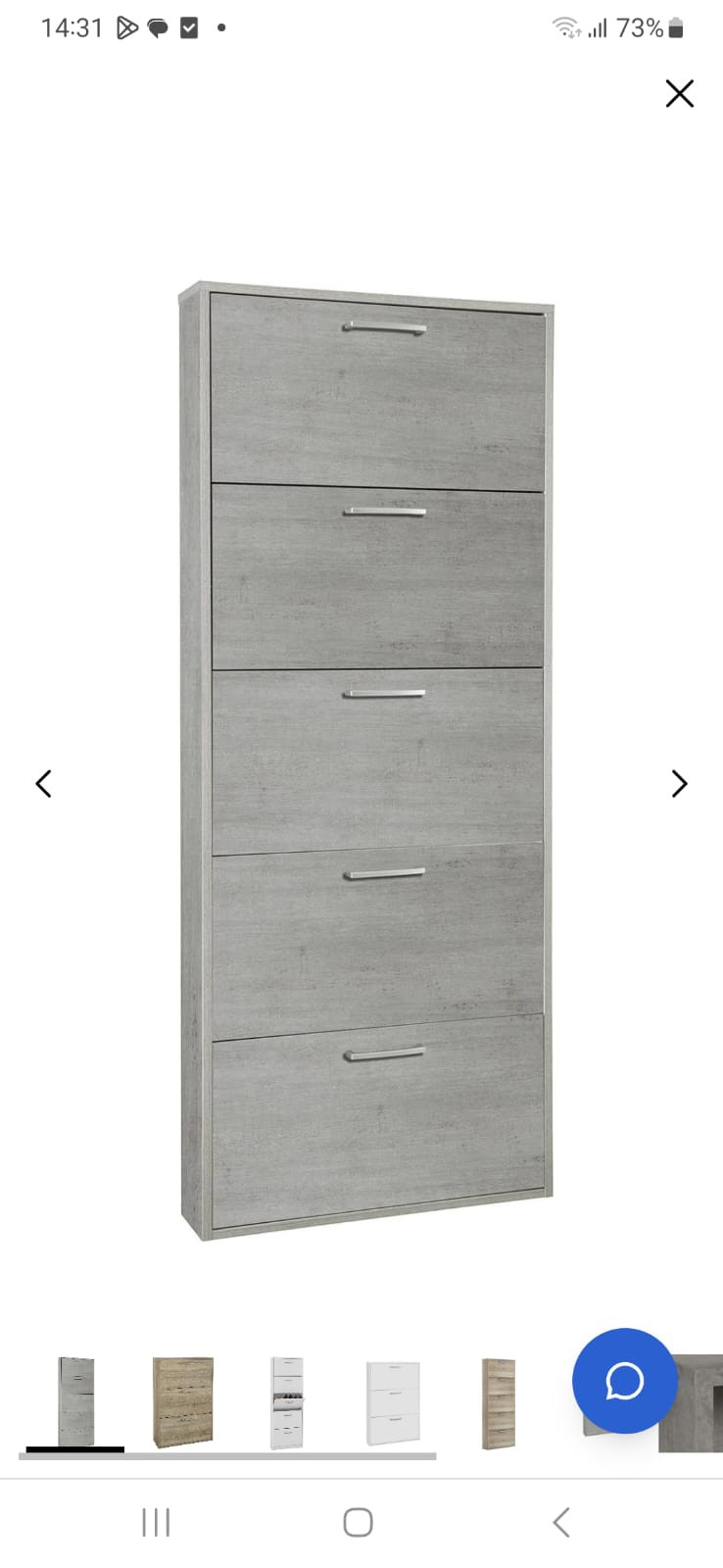Image resolution: width=723 pixels, height=1568 pixels.
Task: Open the chat support bubble
Action: coord(624,1381)
